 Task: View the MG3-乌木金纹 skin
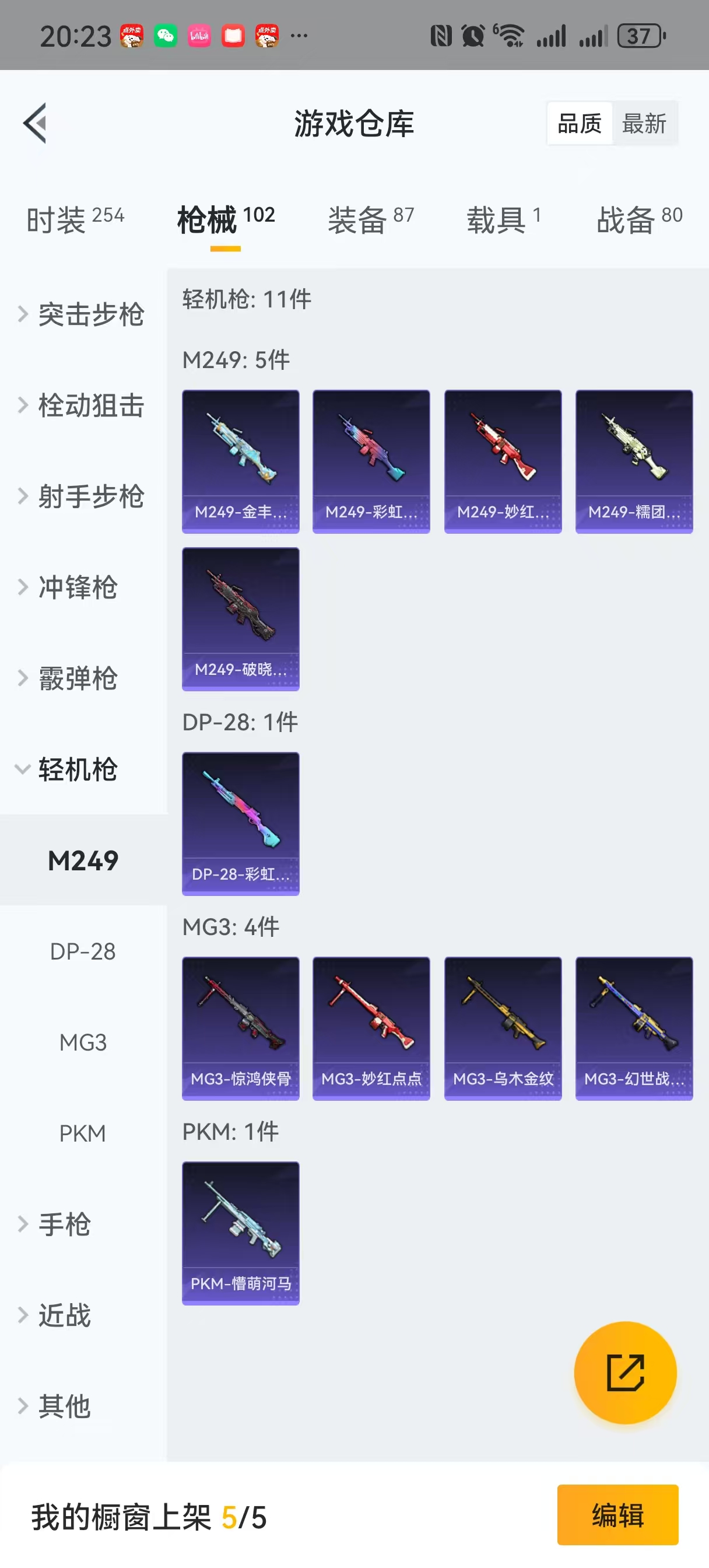pyautogui.click(x=503, y=1028)
